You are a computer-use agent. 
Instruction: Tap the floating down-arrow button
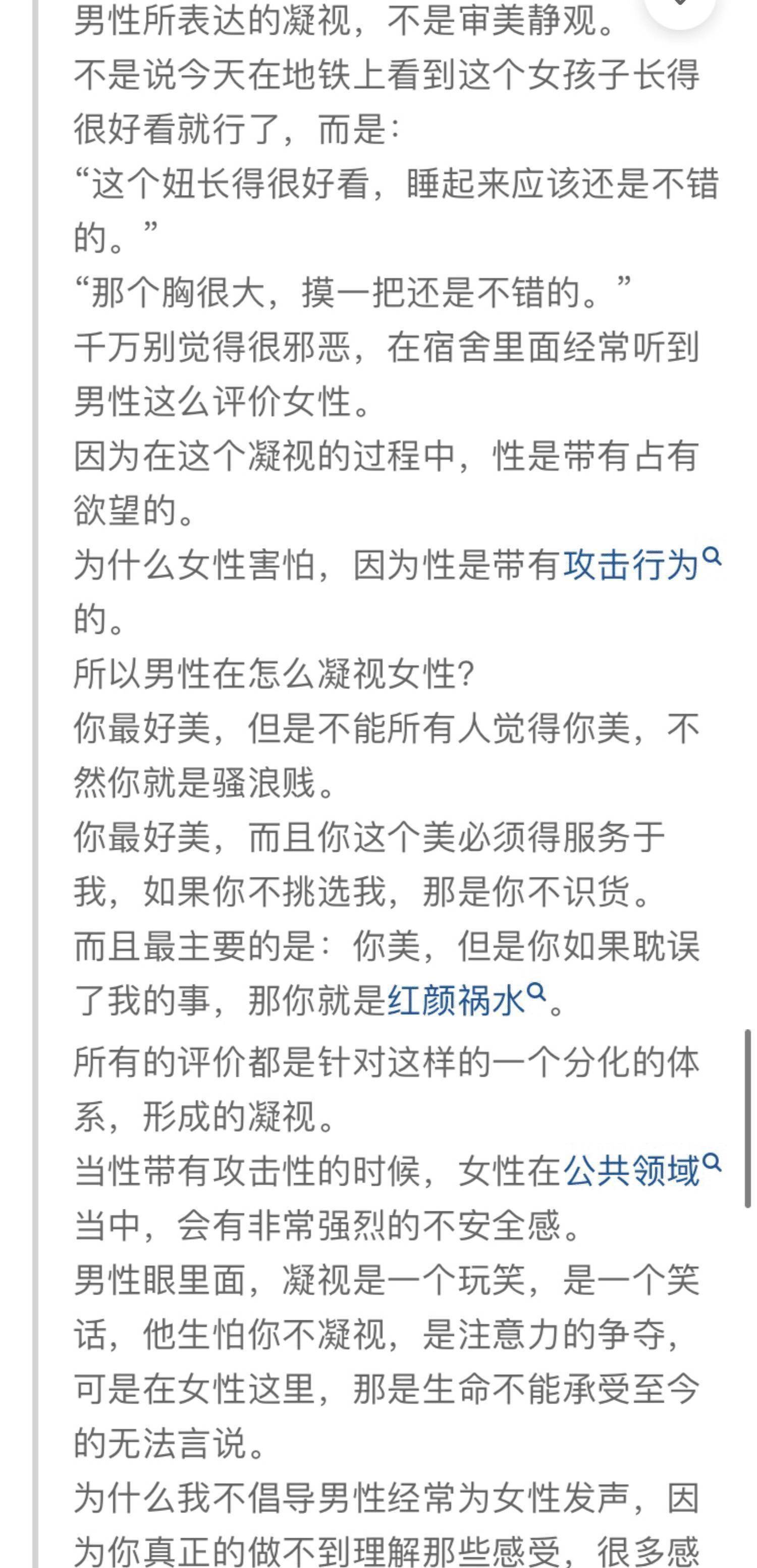tap(679, 6)
